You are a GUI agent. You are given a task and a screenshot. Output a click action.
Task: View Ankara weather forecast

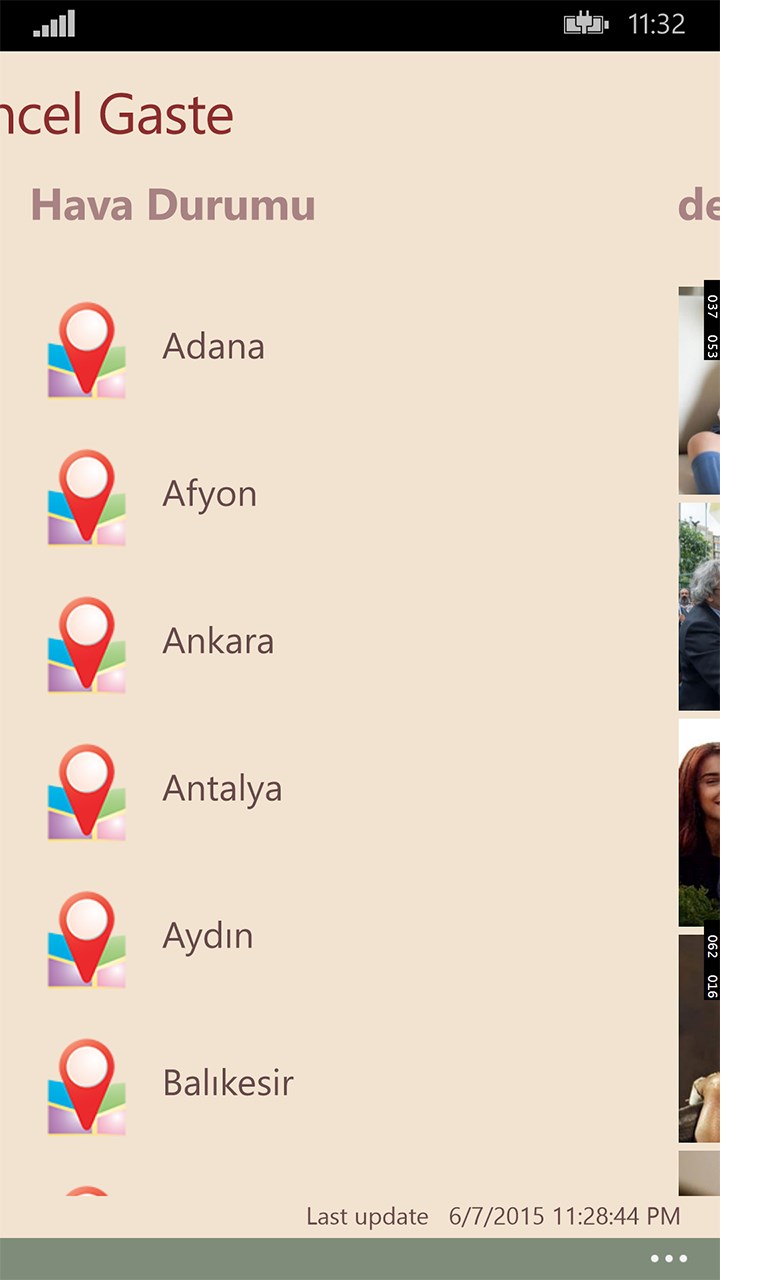coord(218,641)
